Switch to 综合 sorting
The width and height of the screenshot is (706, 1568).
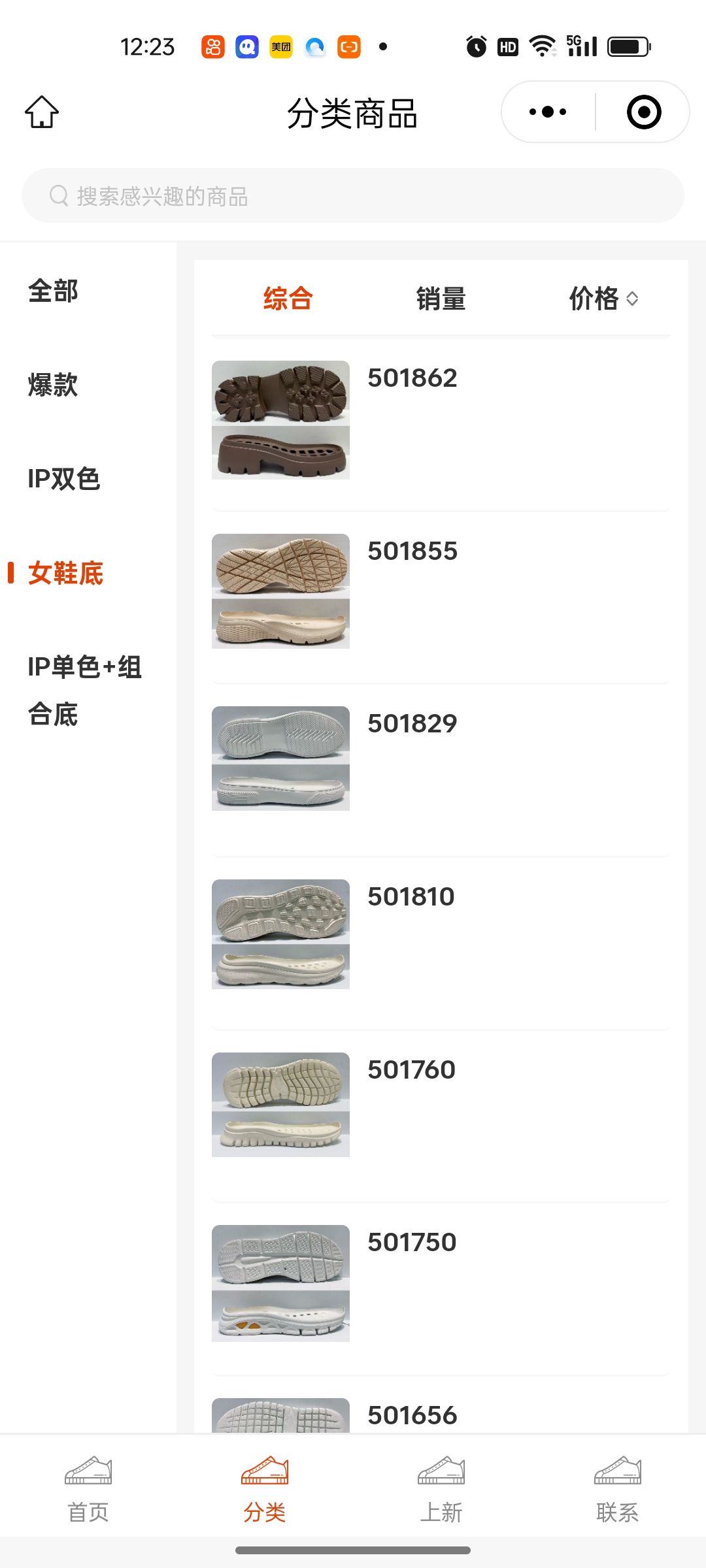tap(288, 299)
